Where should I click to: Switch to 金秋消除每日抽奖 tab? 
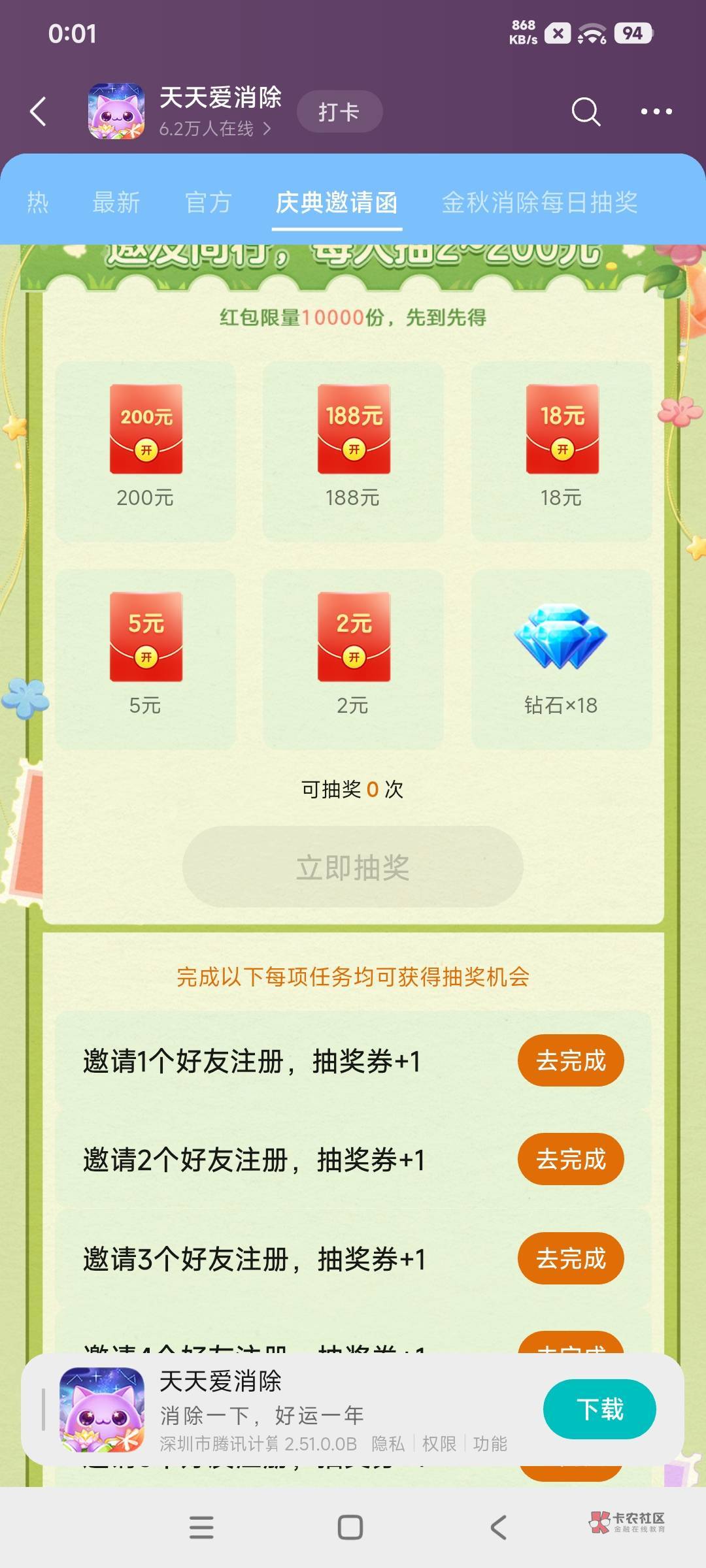pos(540,203)
